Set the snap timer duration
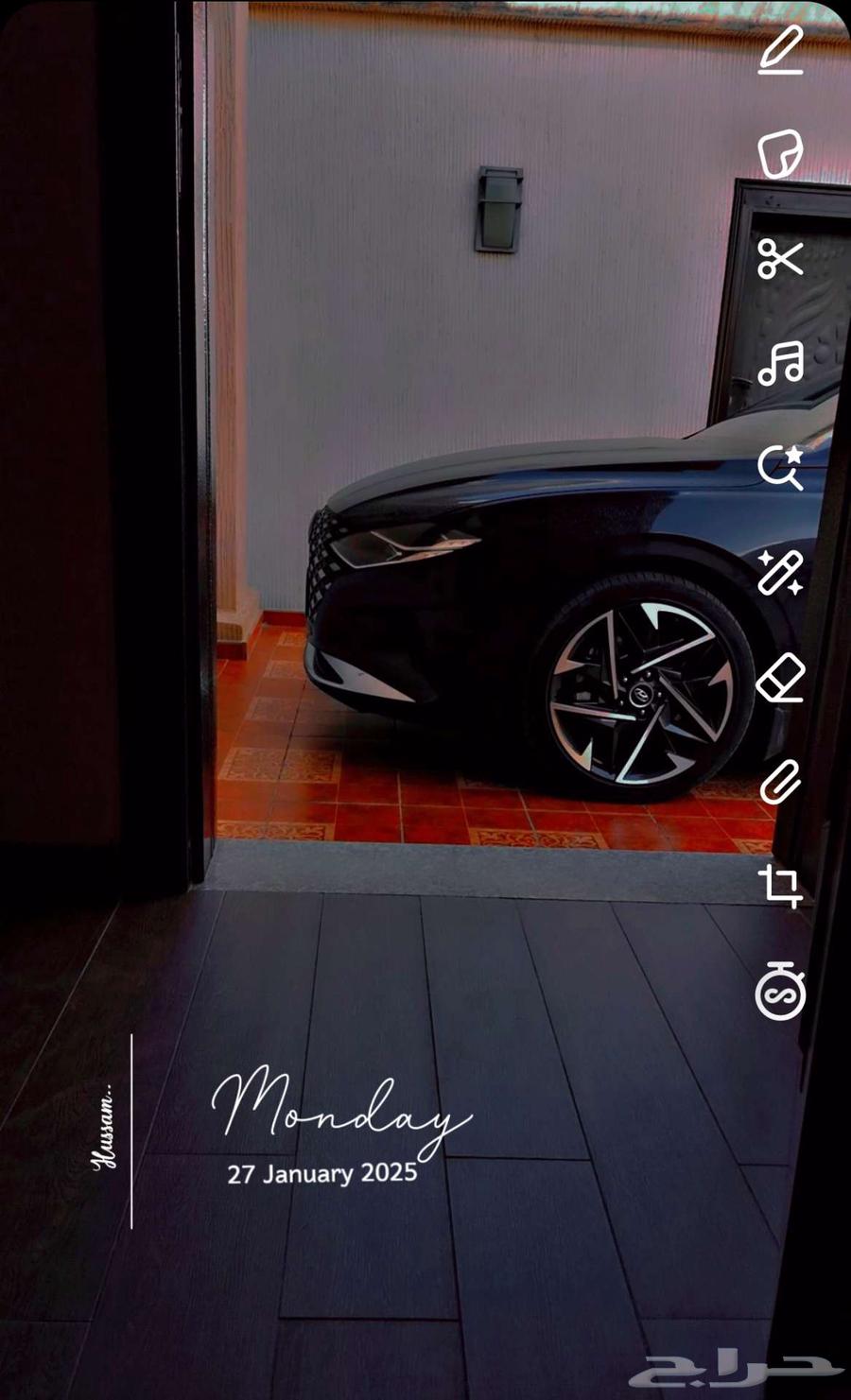851x1400 pixels. 780,992
